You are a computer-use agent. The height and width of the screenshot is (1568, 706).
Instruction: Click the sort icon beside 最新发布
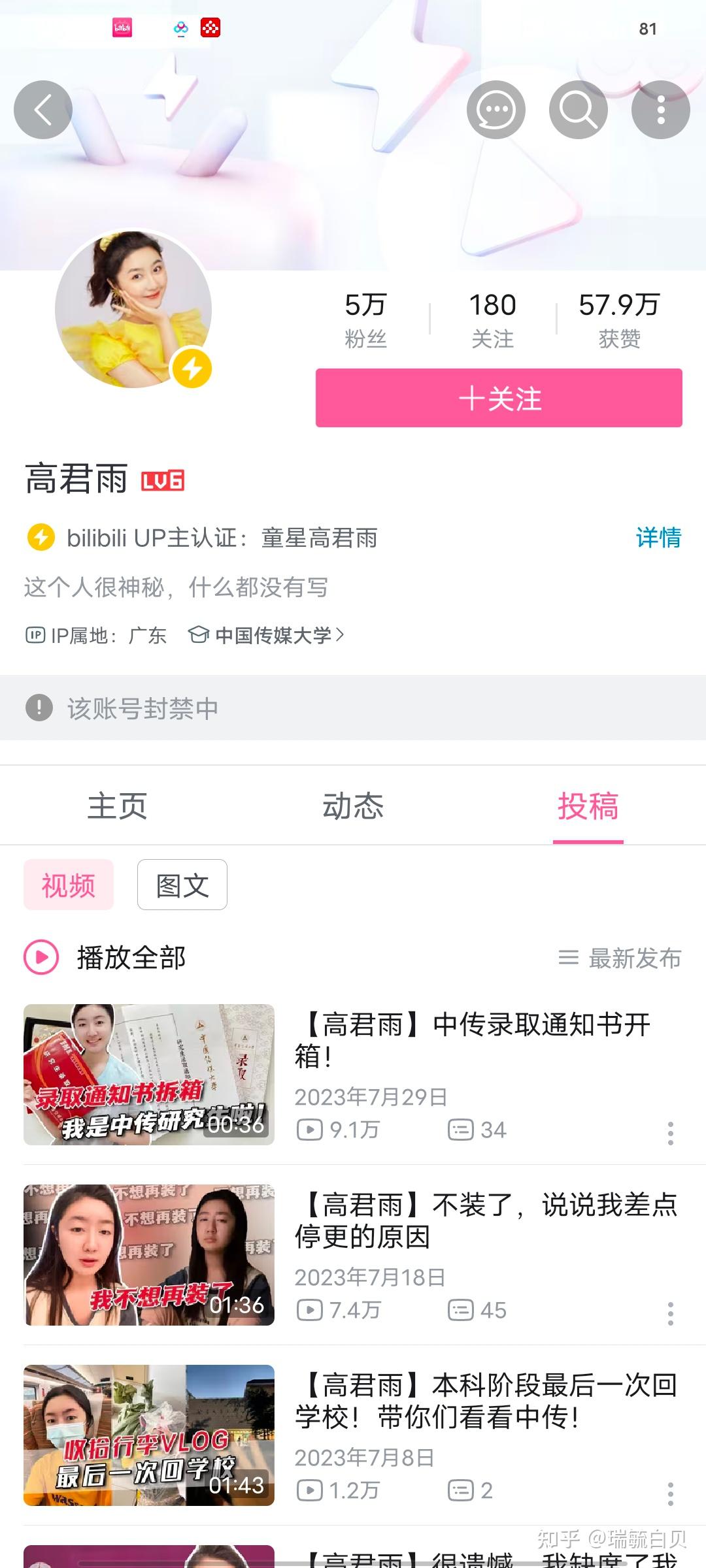click(x=570, y=959)
